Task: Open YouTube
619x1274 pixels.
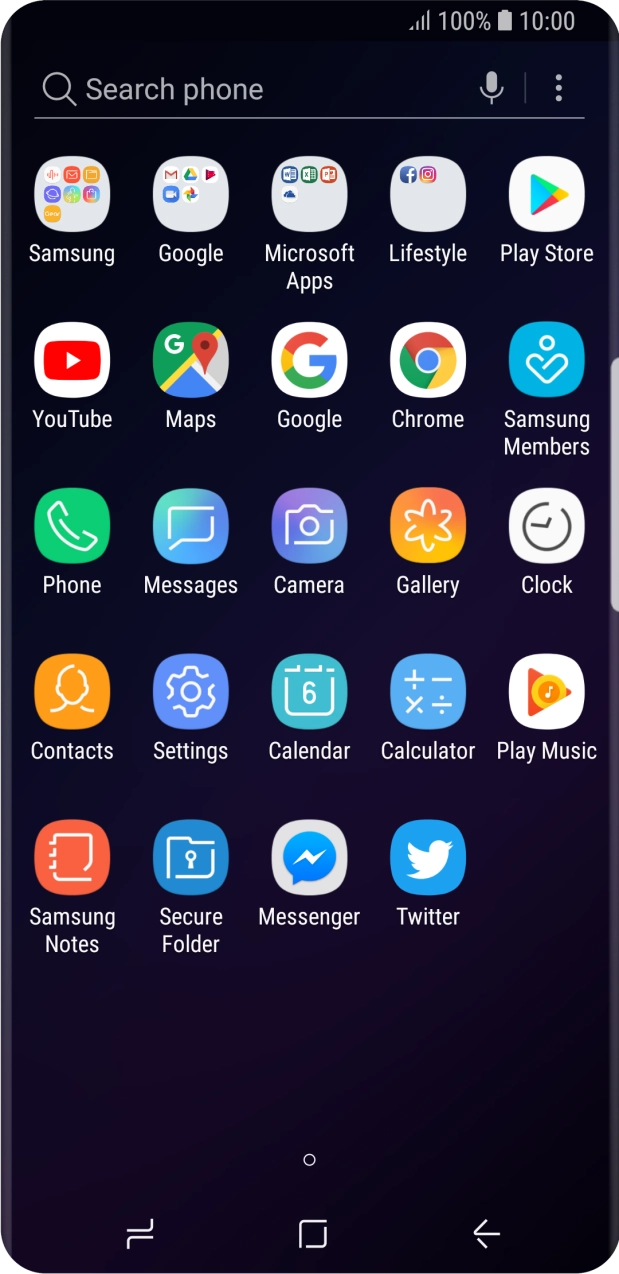Action: (72, 361)
